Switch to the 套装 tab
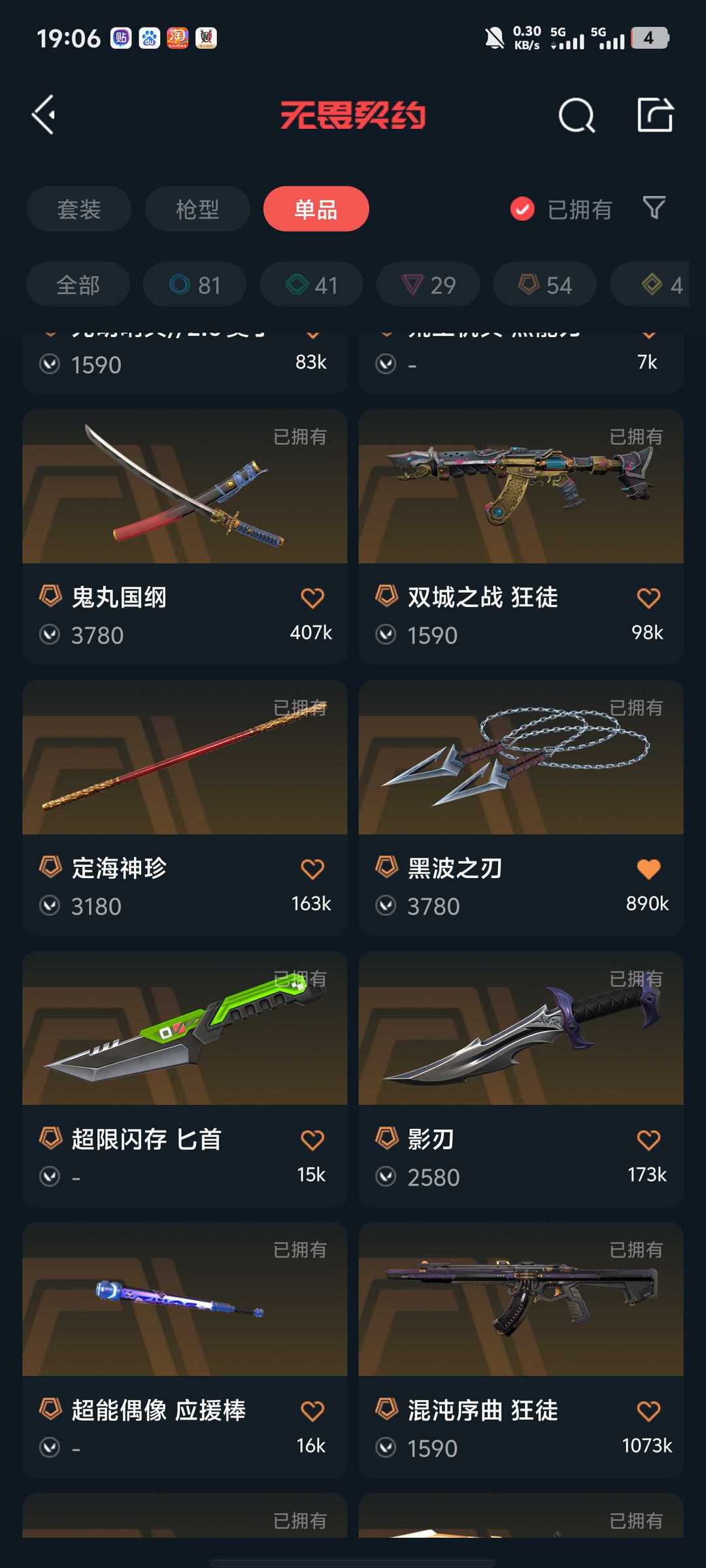This screenshot has height=1568, width=706. (79, 209)
